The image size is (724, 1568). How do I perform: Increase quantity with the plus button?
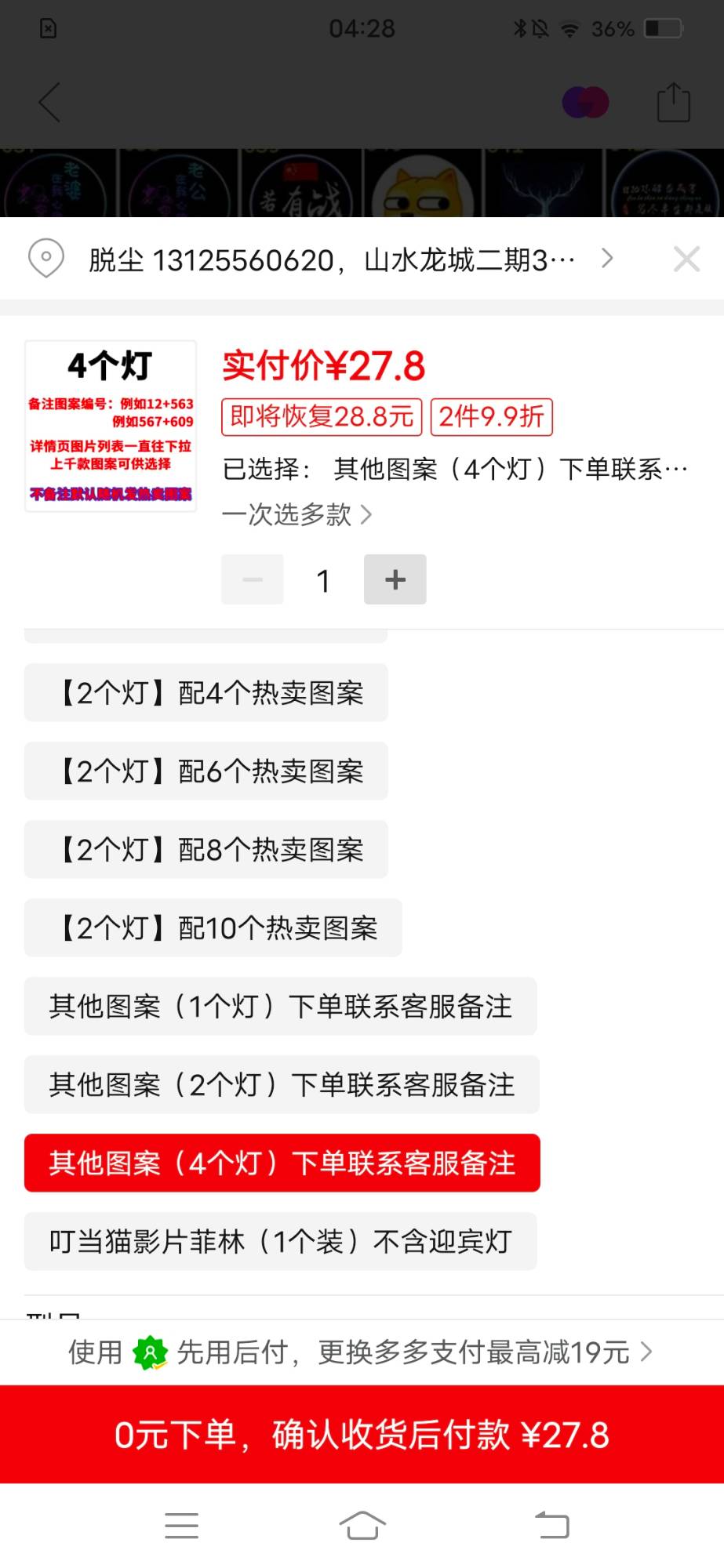click(x=395, y=579)
